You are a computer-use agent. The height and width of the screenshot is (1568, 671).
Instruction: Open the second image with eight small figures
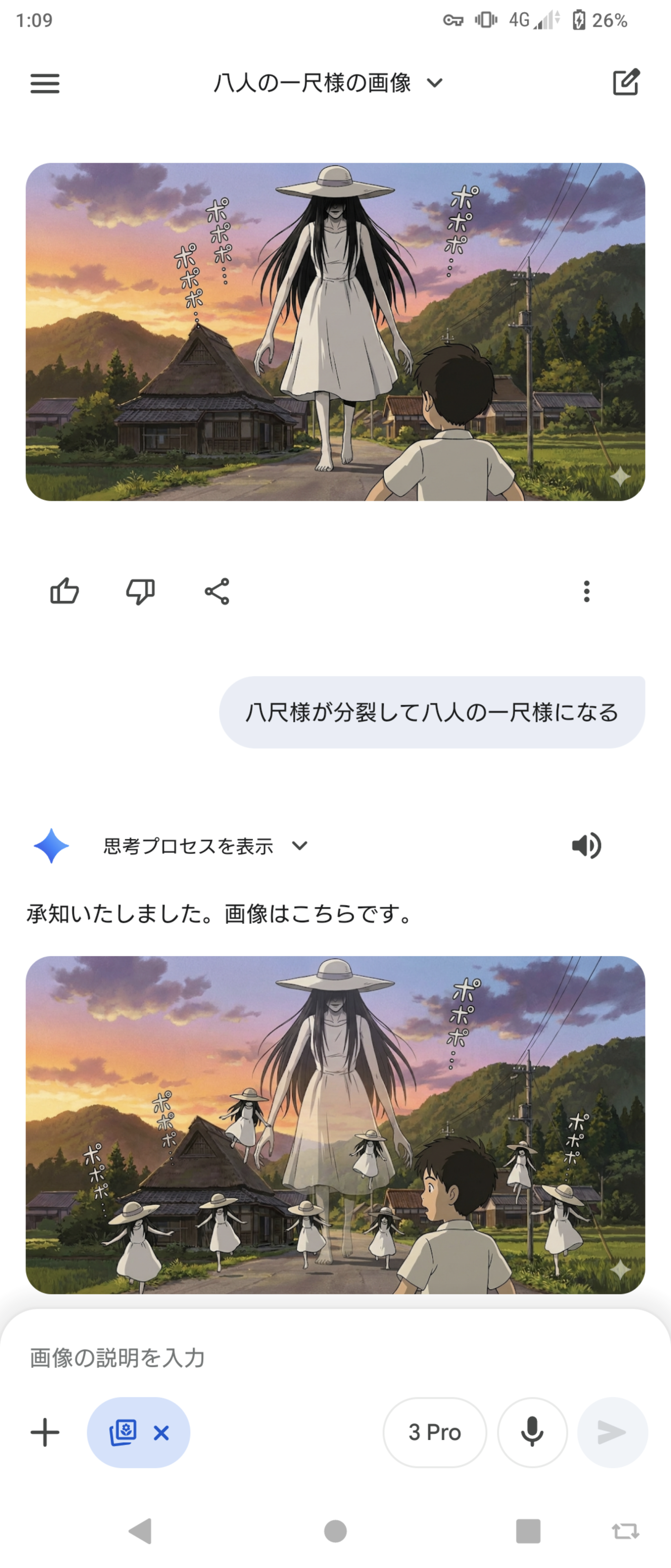pos(335,1125)
